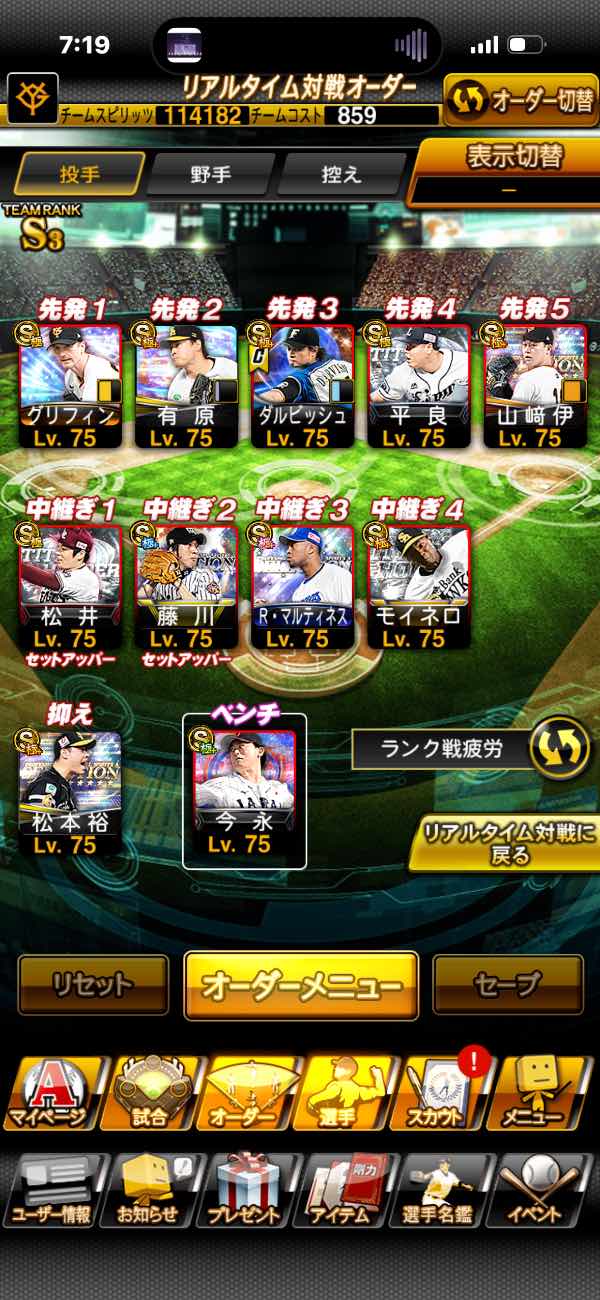Tap the オーダー切替 button
Image resolution: width=600 pixels, height=1300 pixels.
point(520,101)
